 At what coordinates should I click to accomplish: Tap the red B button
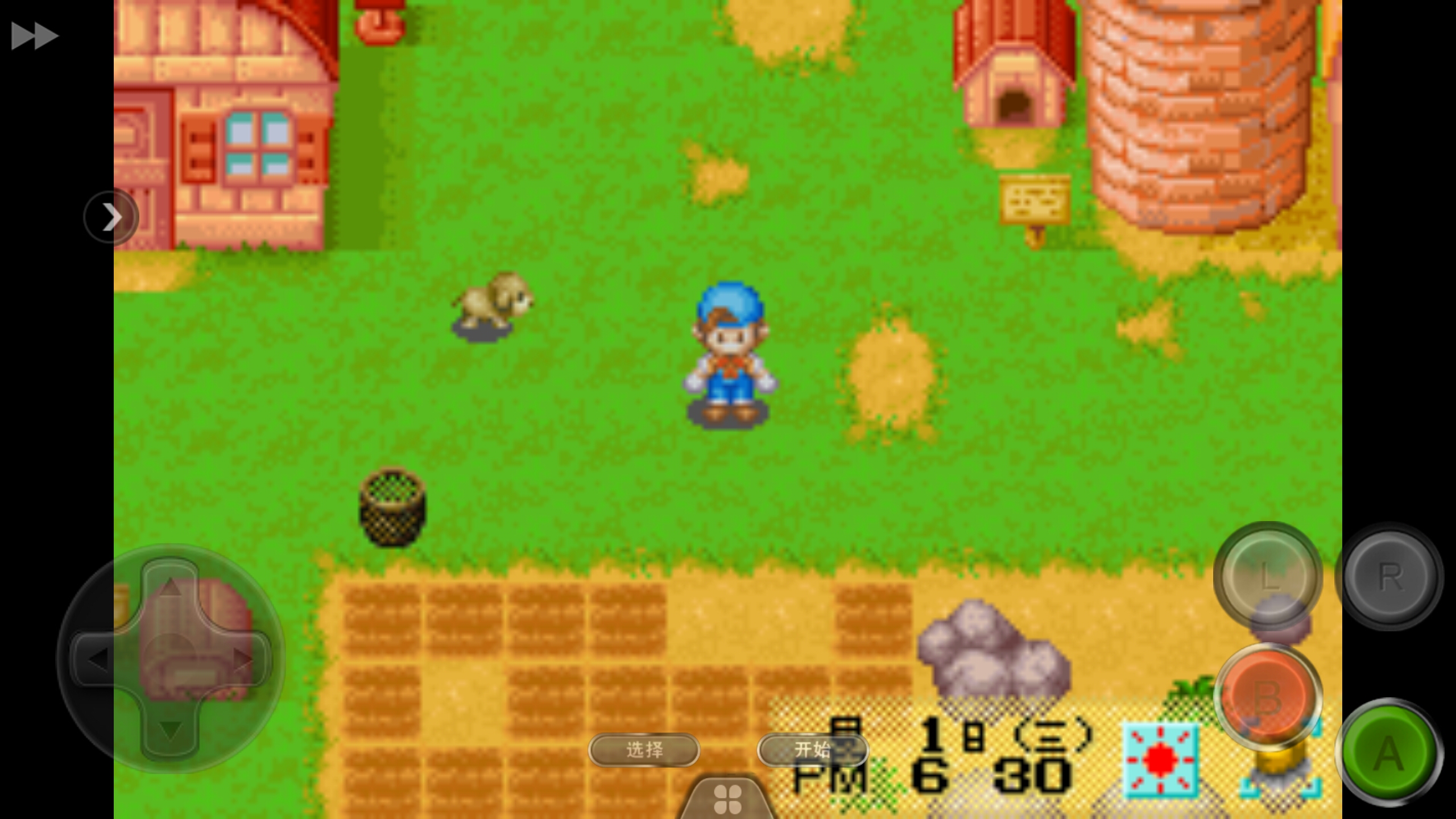(x=1268, y=696)
